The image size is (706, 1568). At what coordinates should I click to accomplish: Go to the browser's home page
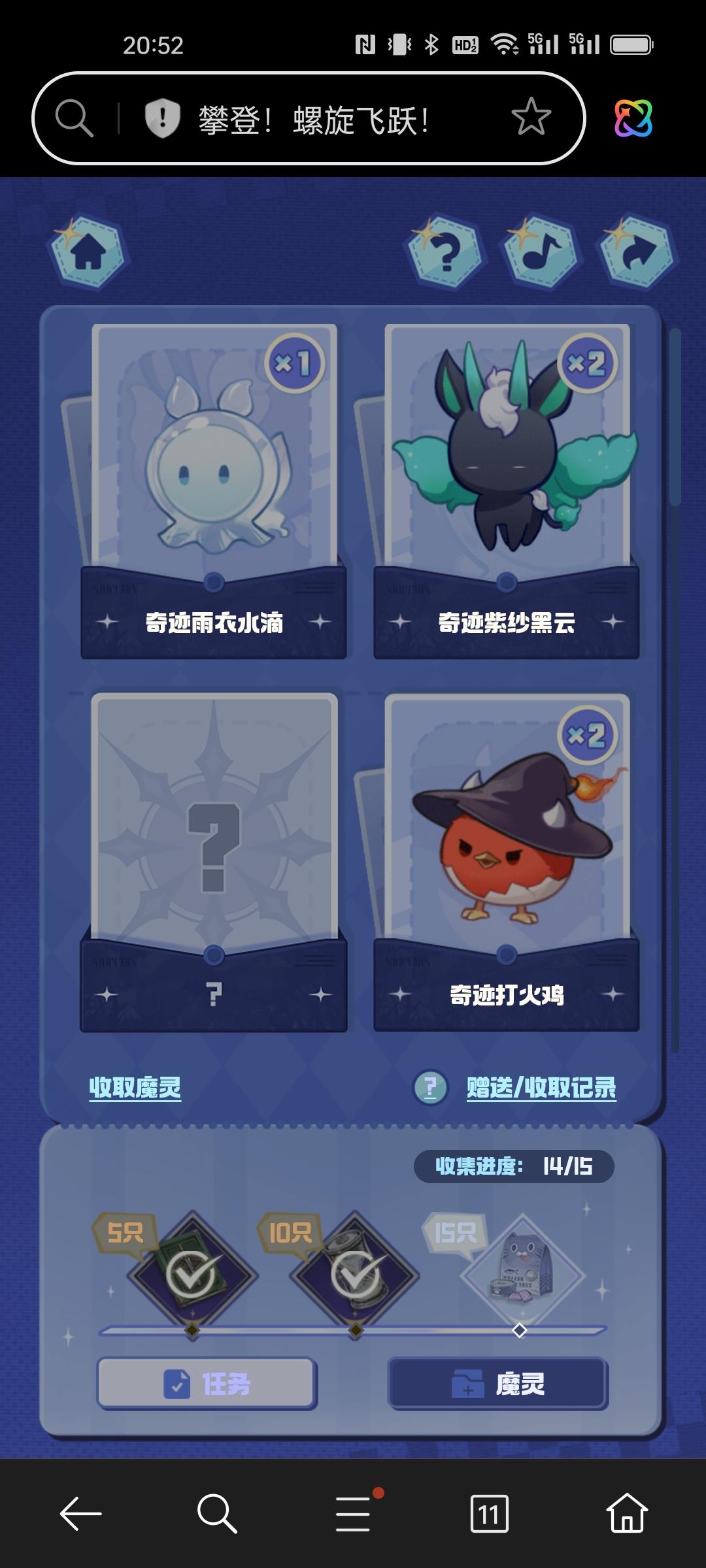point(626,1513)
